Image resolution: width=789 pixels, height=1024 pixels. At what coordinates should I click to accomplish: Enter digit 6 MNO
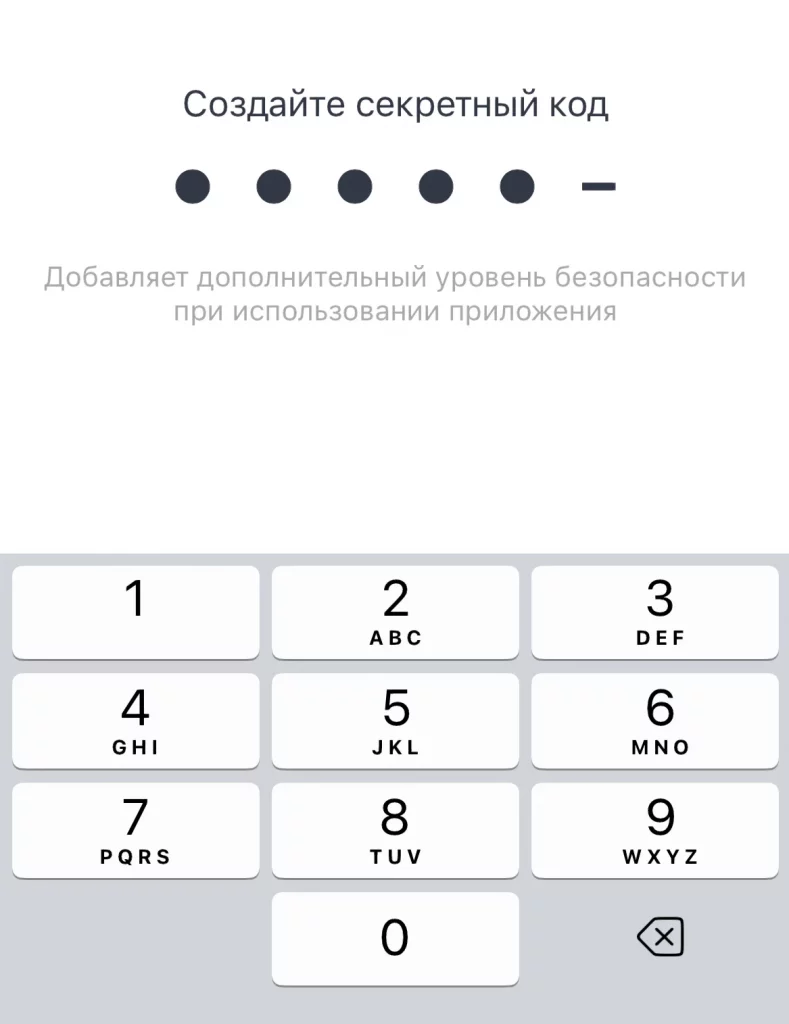pyautogui.click(x=655, y=721)
